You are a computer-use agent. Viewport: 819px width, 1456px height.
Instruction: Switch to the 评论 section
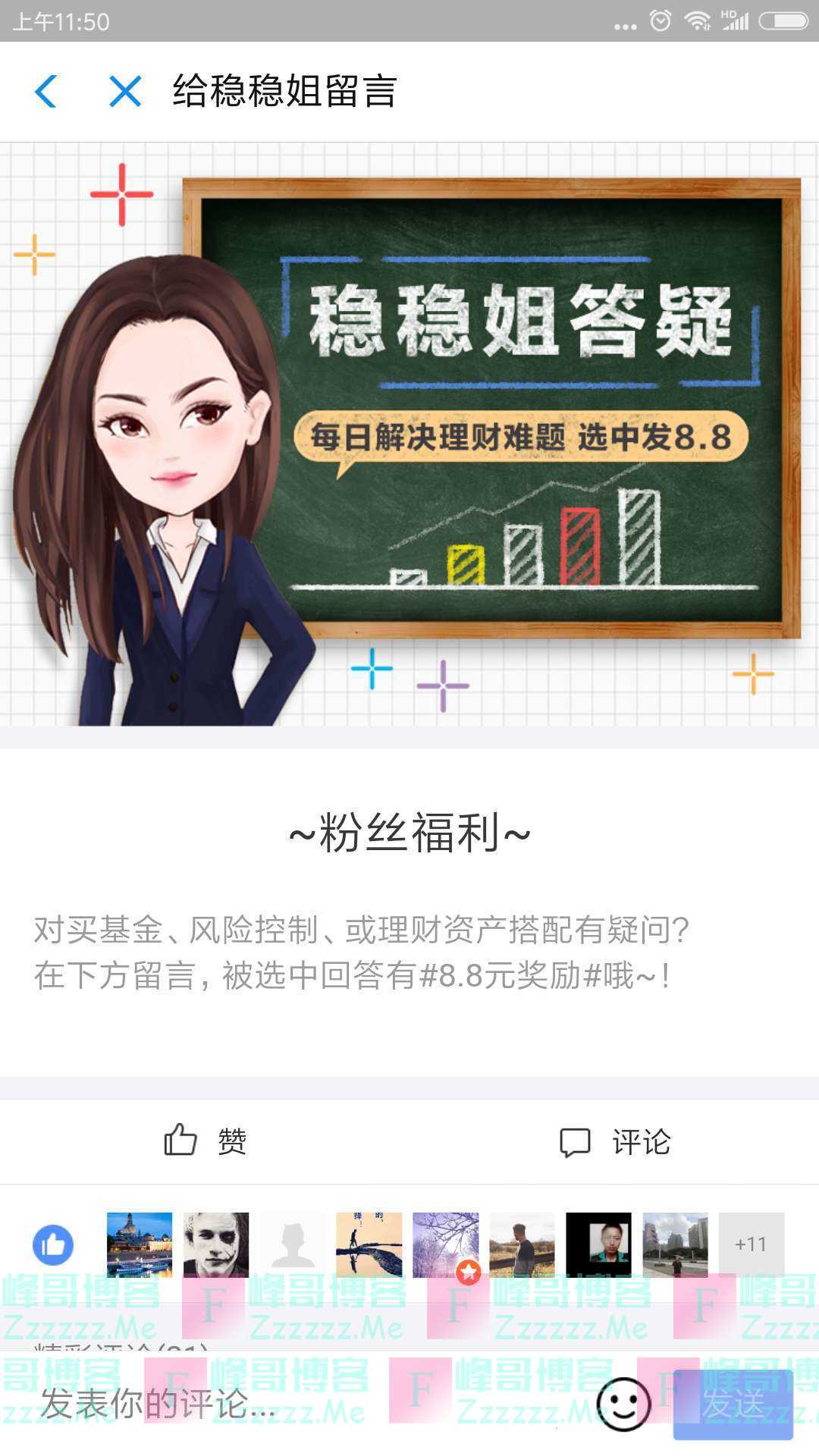614,1139
